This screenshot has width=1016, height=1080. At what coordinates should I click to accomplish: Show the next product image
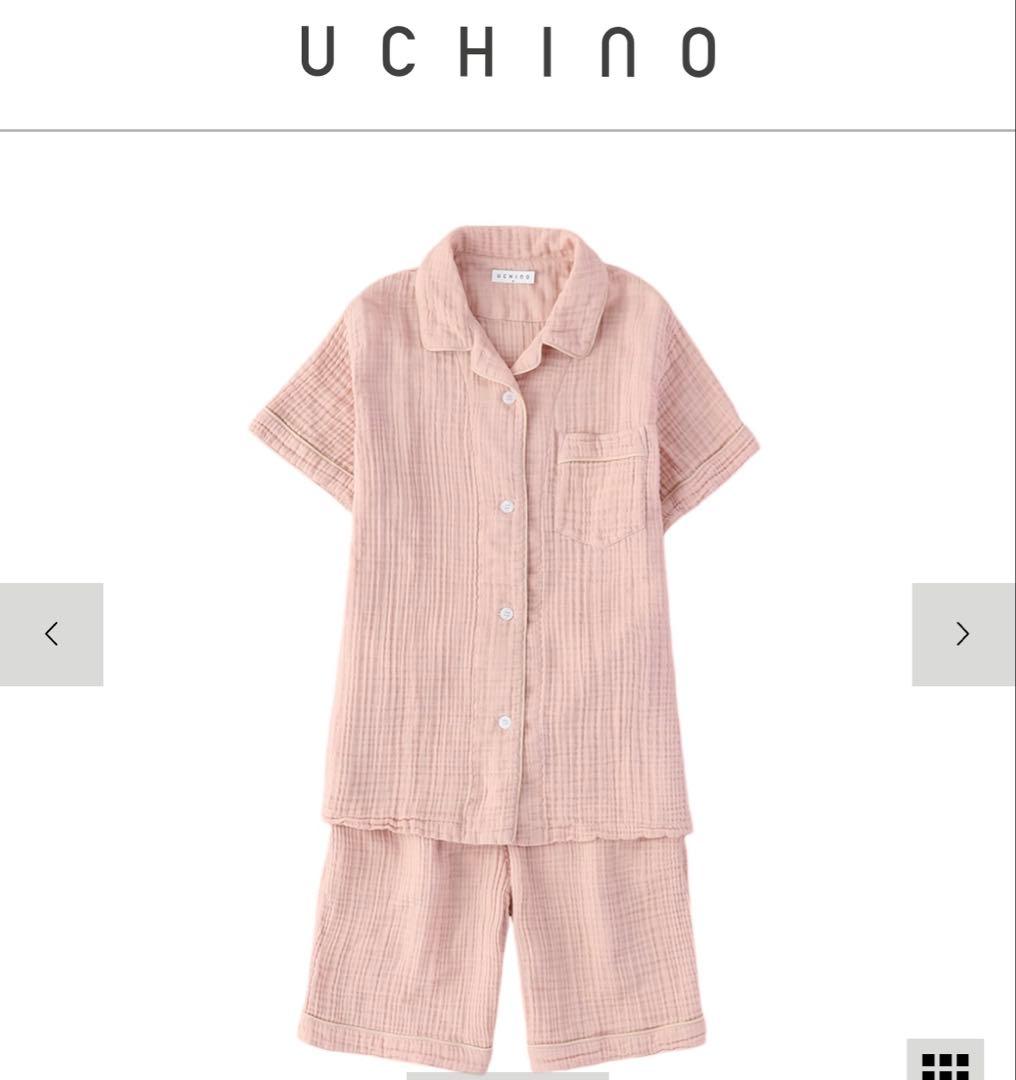coord(962,634)
